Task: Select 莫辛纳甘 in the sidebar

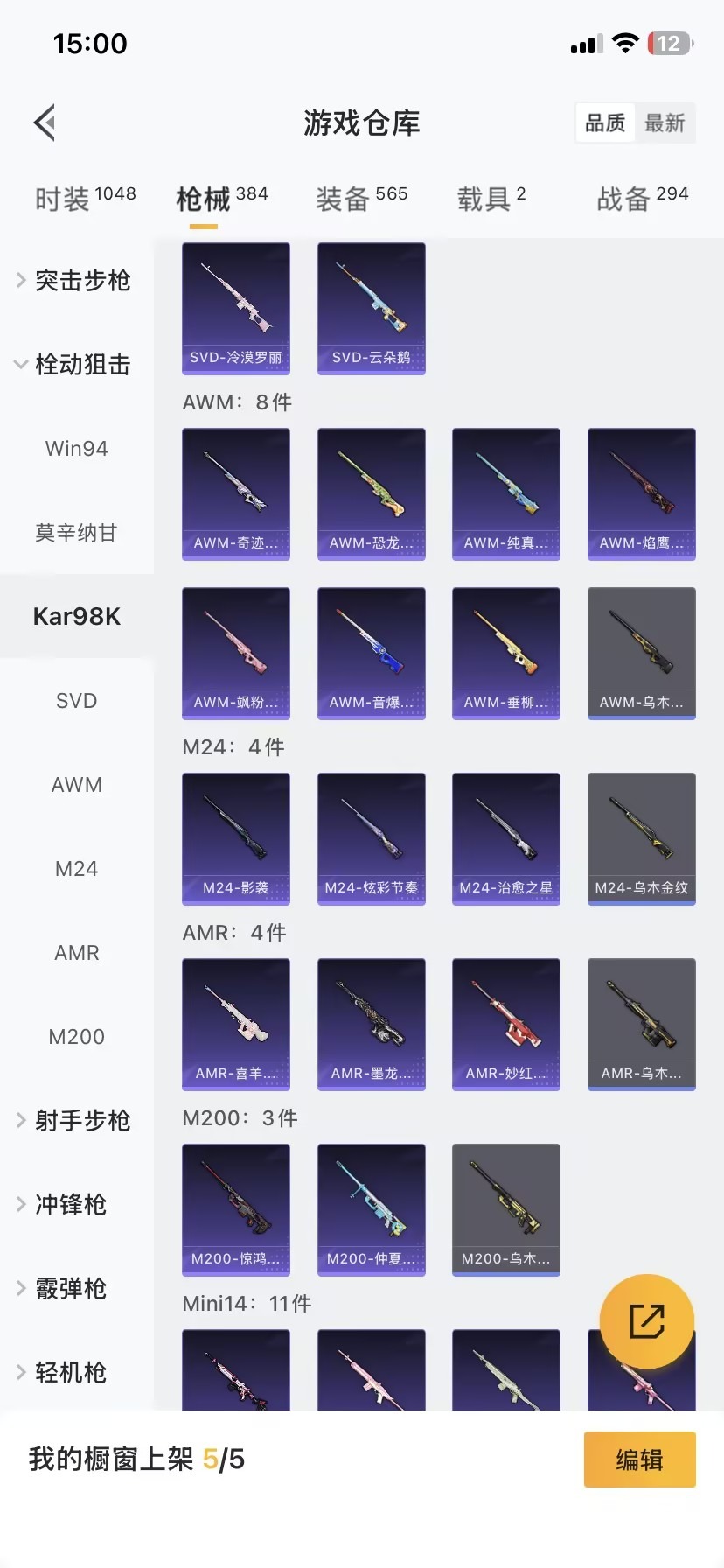Action: [76, 533]
